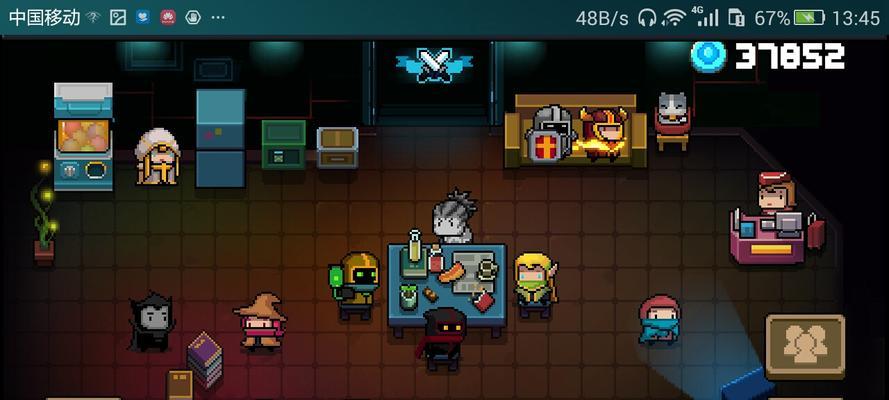
Task: Open the wooden treasure chest
Action: coord(337,147)
